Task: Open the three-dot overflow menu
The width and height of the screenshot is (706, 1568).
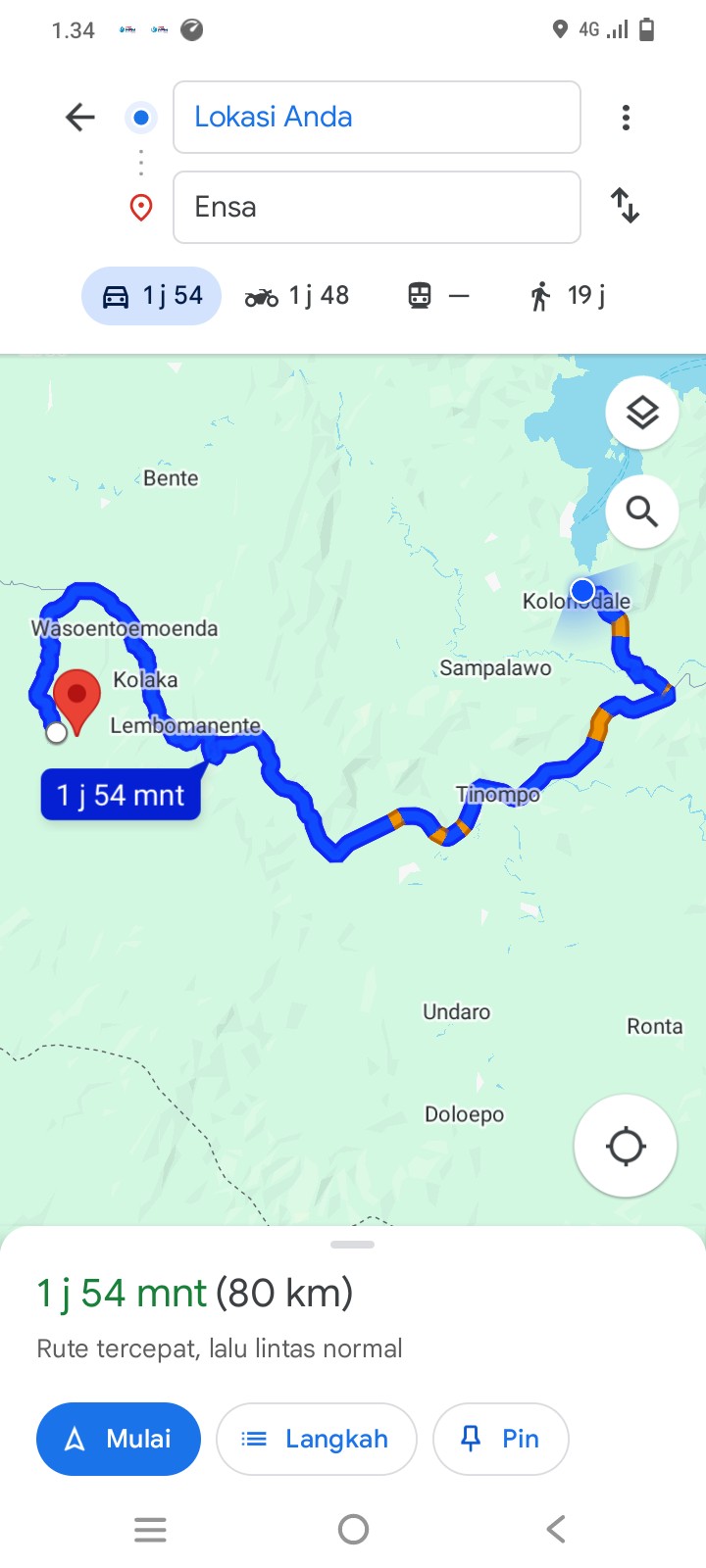Action: tap(626, 118)
